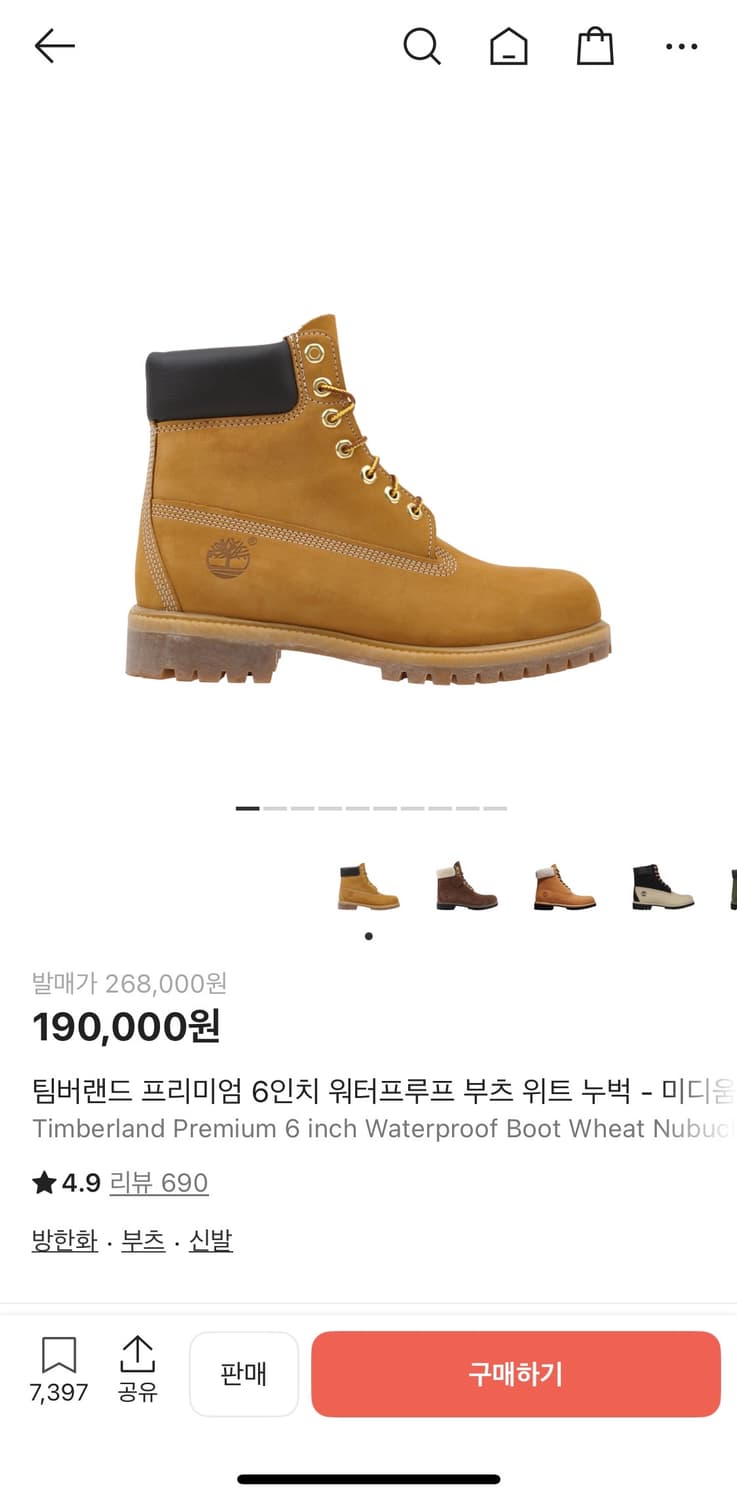The height and width of the screenshot is (1500, 737).
Task: Tap the 구매하기 purchase button
Action: (x=516, y=1374)
